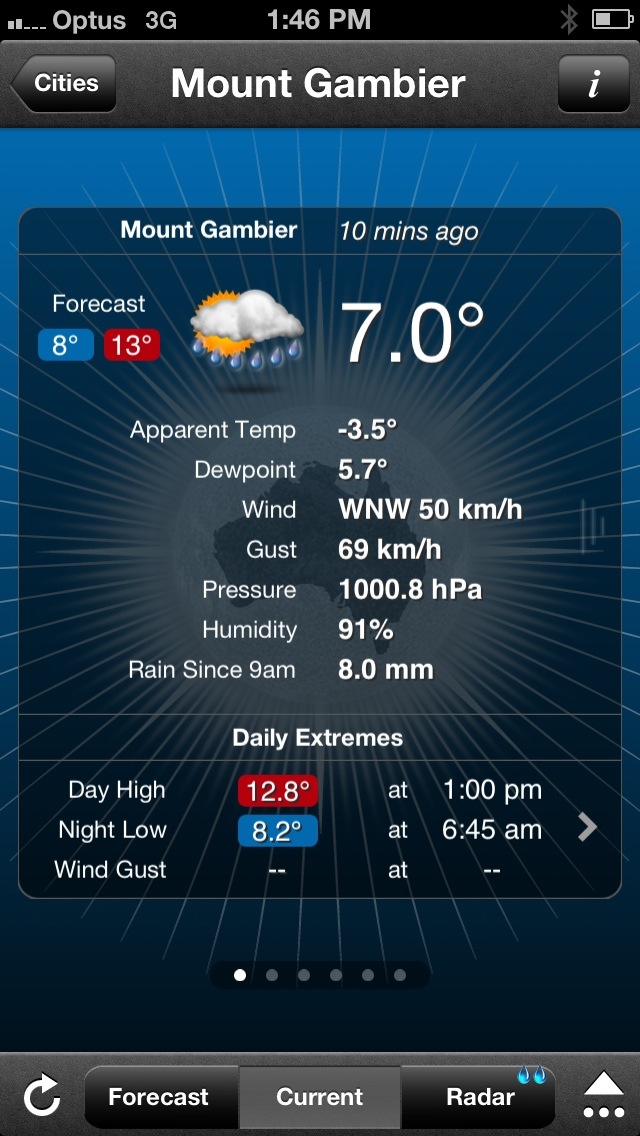Image resolution: width=640 pixels, height=1136 pixels.
Task: Go back to the Cities list
Action: 64,83
